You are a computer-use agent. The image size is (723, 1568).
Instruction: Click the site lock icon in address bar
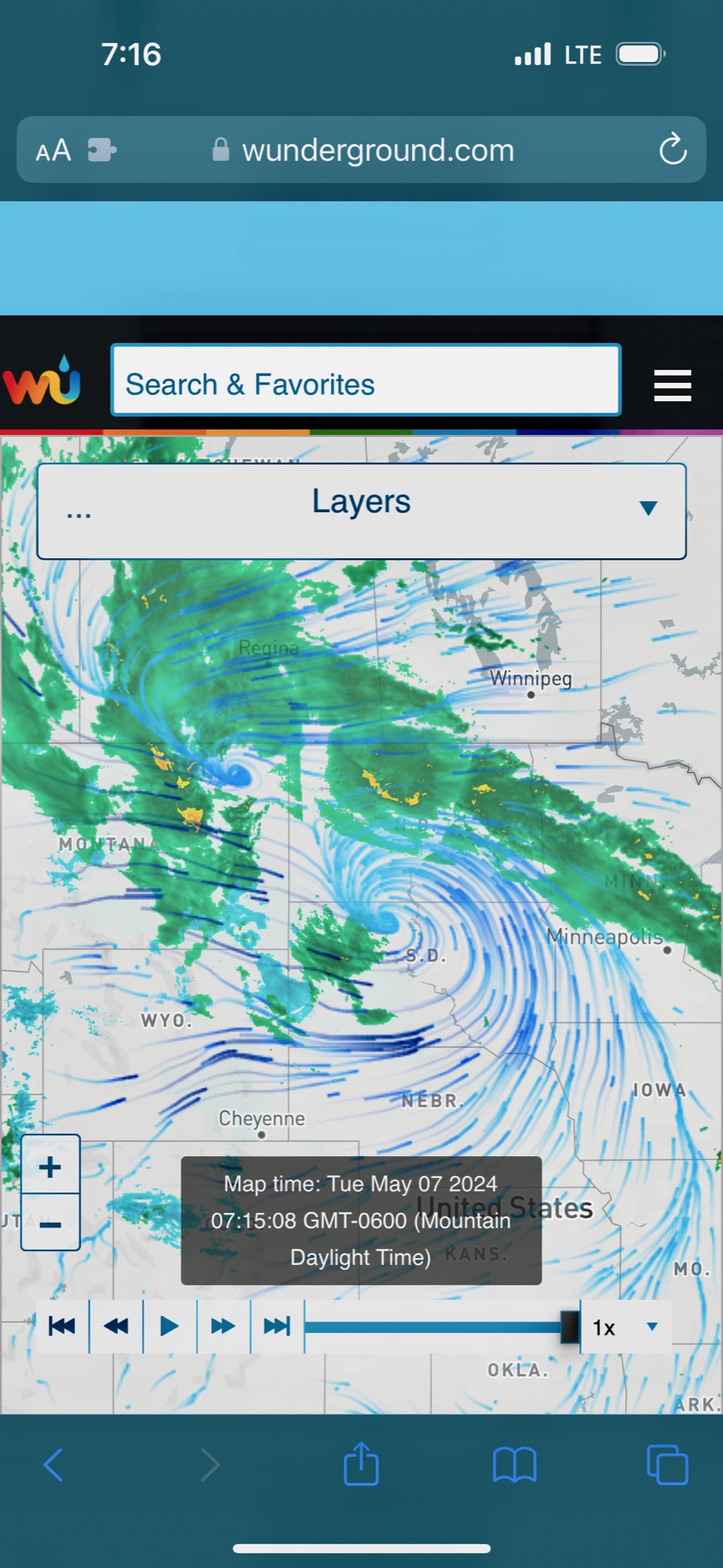pos(221,149)
